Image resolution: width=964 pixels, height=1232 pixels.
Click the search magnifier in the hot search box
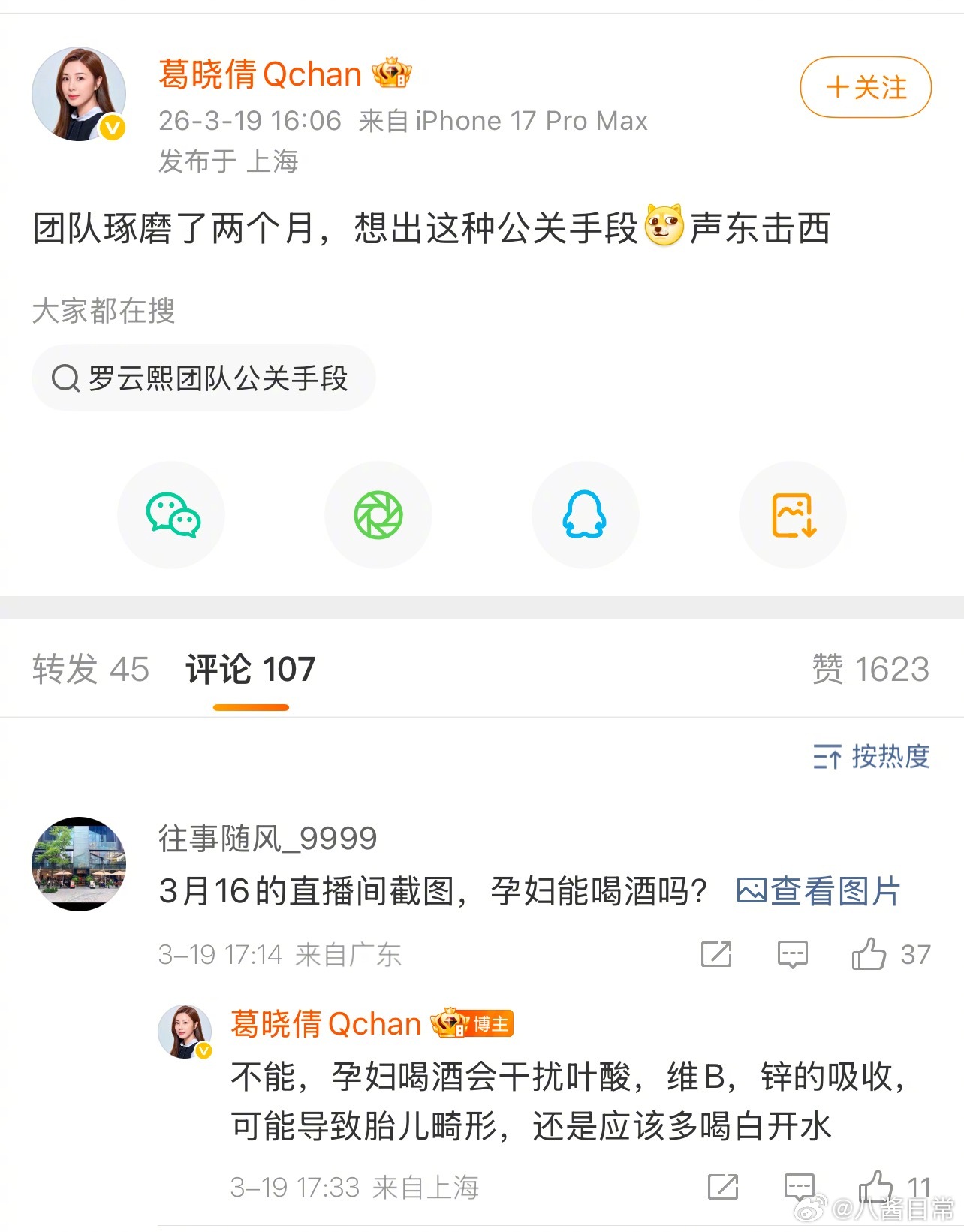point(68,378)
